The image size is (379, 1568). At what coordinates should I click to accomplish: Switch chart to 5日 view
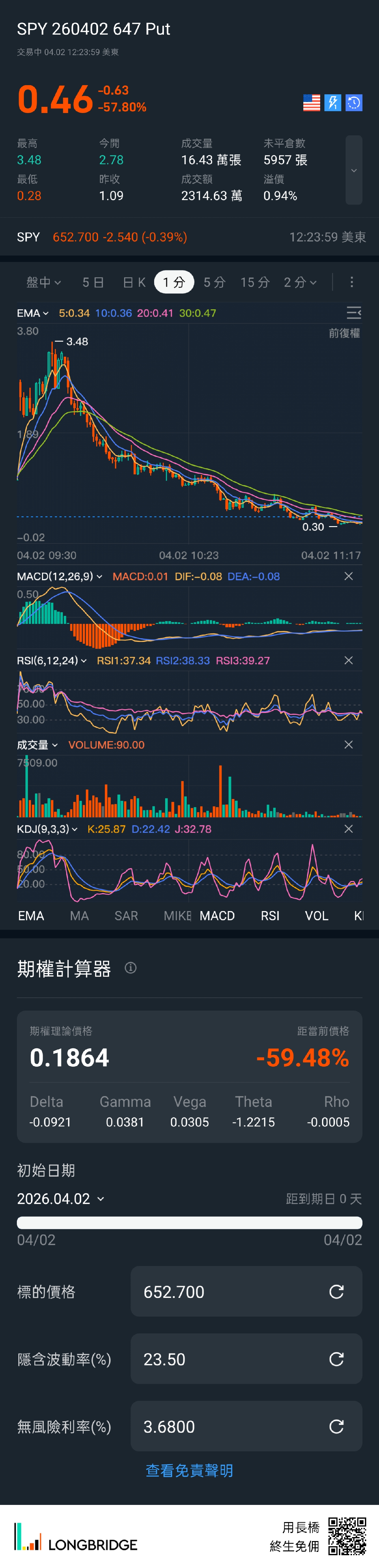point(93,282)
